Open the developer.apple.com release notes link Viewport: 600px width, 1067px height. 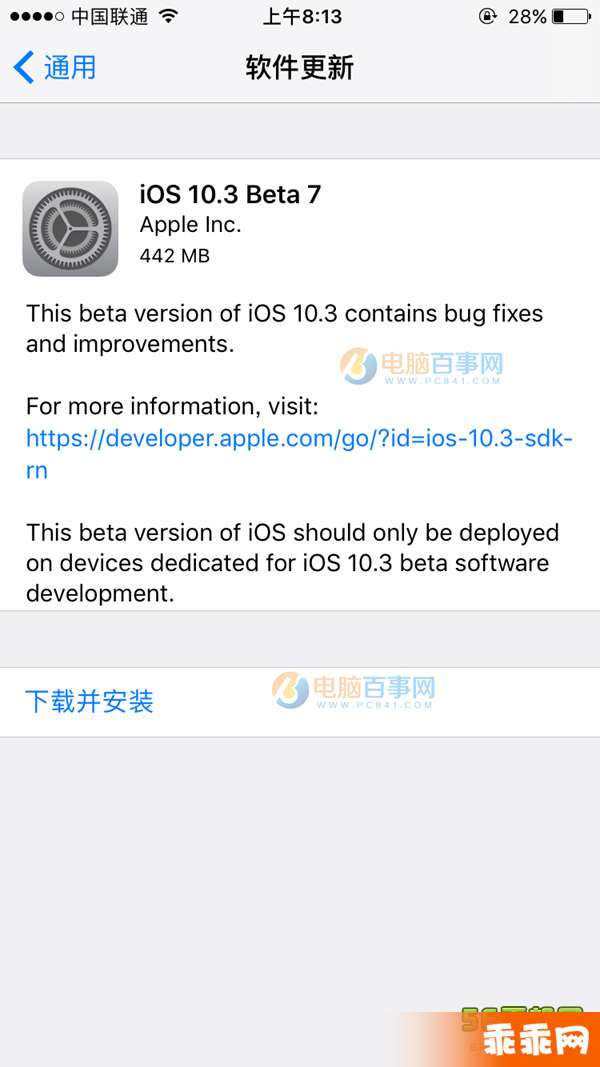pyautogui.click(x=298, y=438)
